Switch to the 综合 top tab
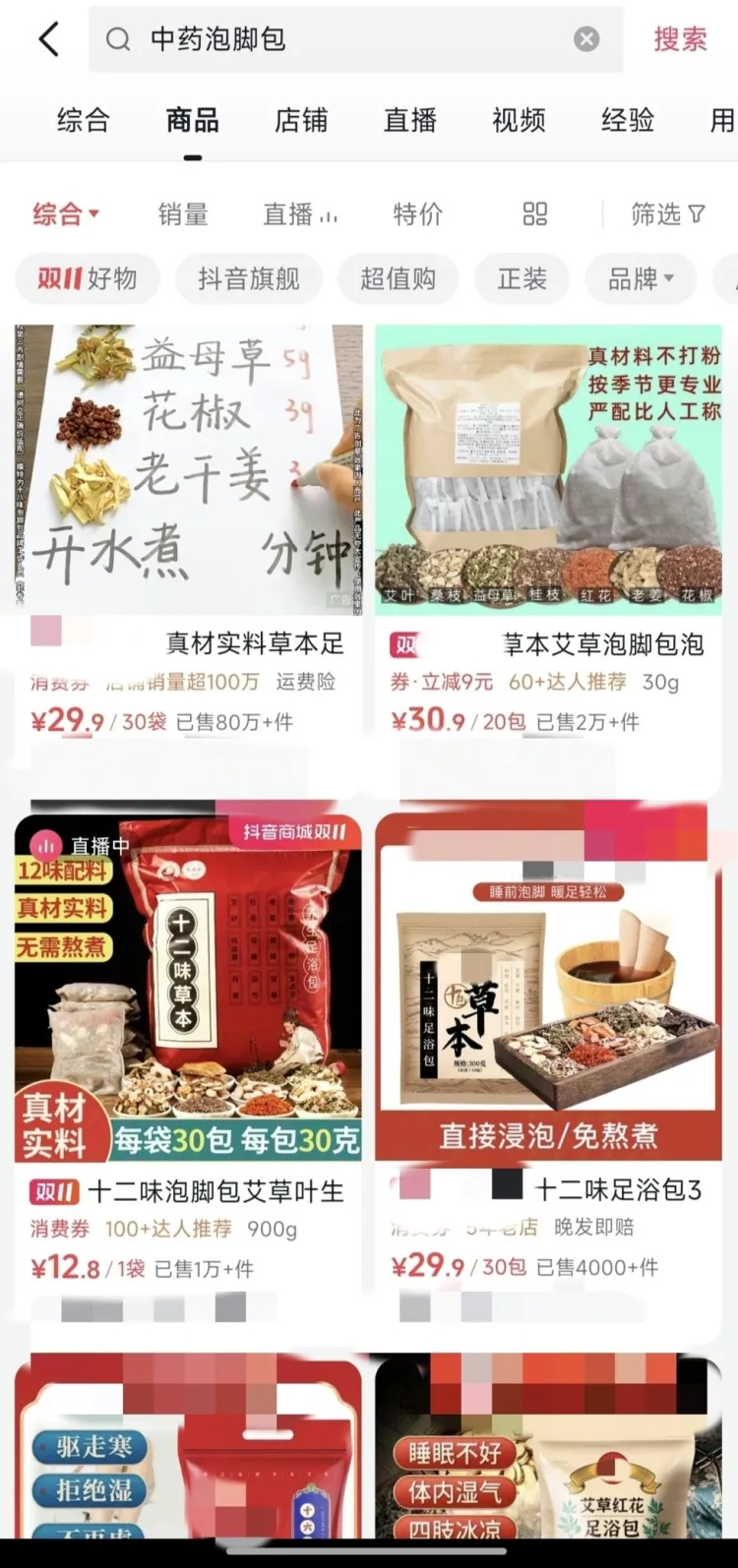Viewport: 738px width, 1568px height. pyautogui.click(x=84, y=120)
